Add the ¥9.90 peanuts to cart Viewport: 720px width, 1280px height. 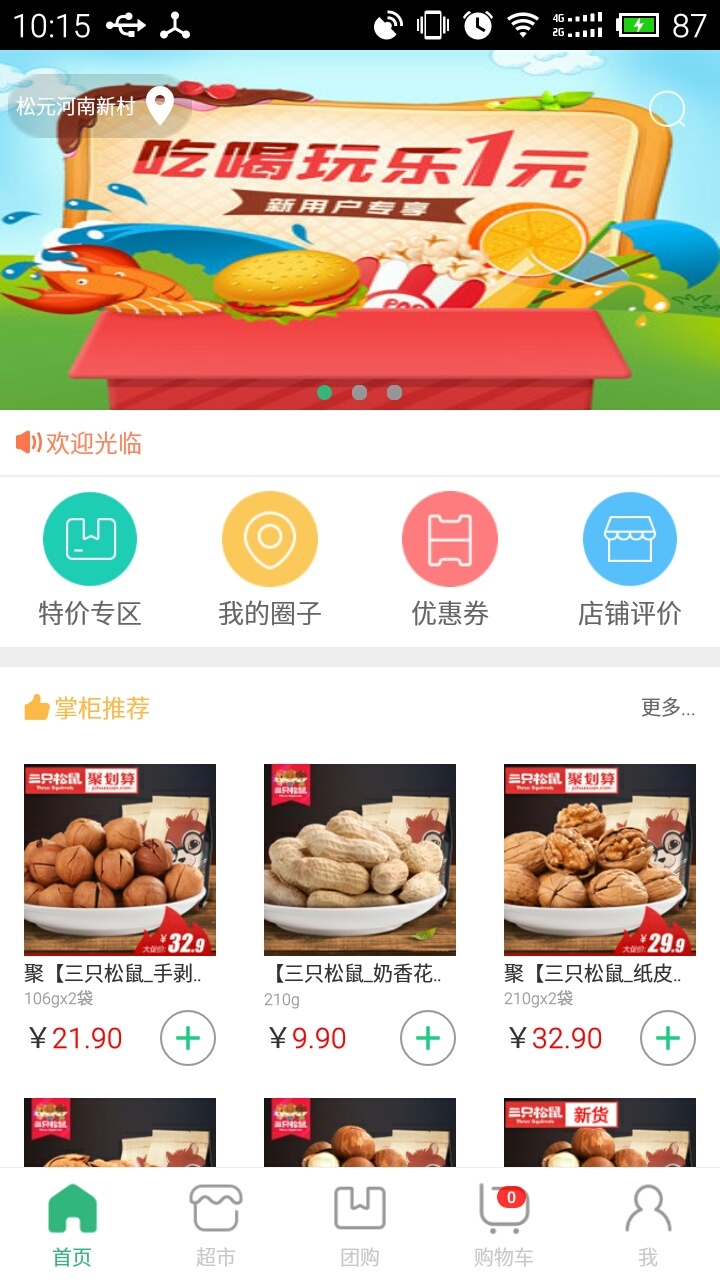click(x=427, y=1038)
